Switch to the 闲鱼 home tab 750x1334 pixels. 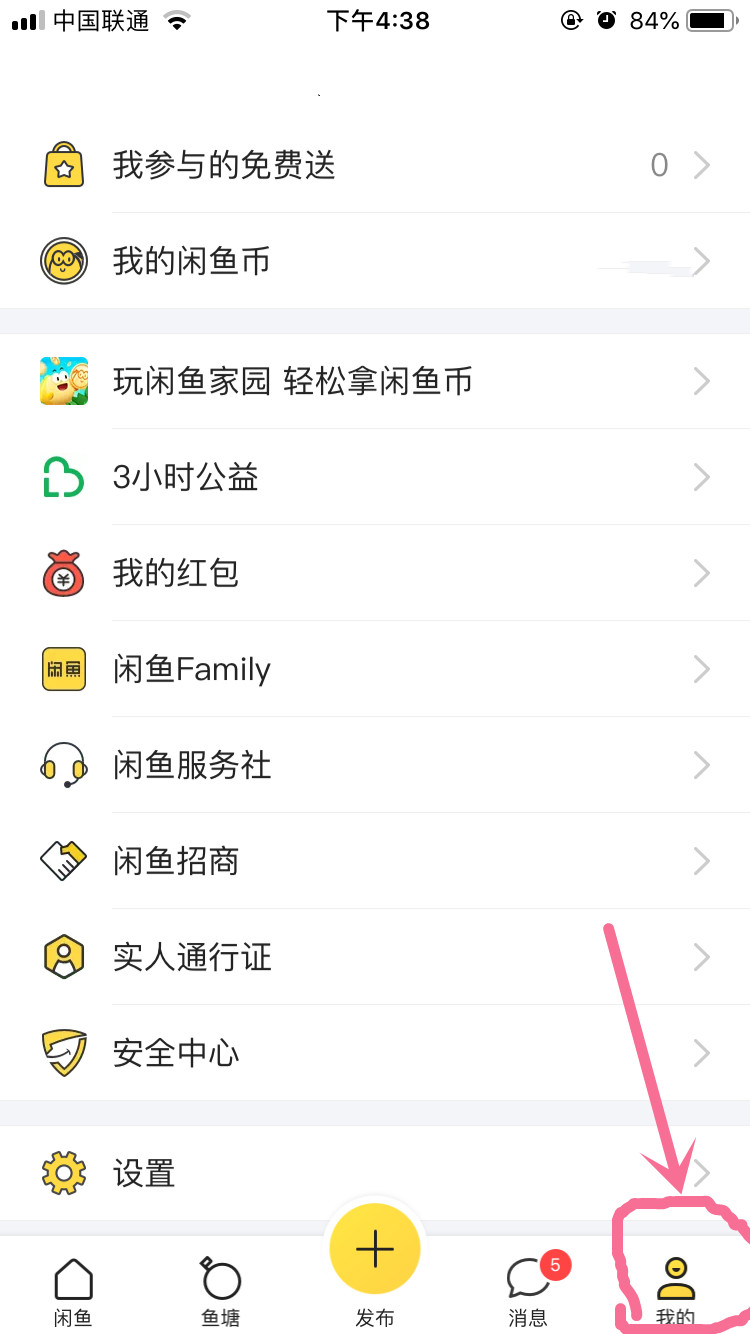73,1290
